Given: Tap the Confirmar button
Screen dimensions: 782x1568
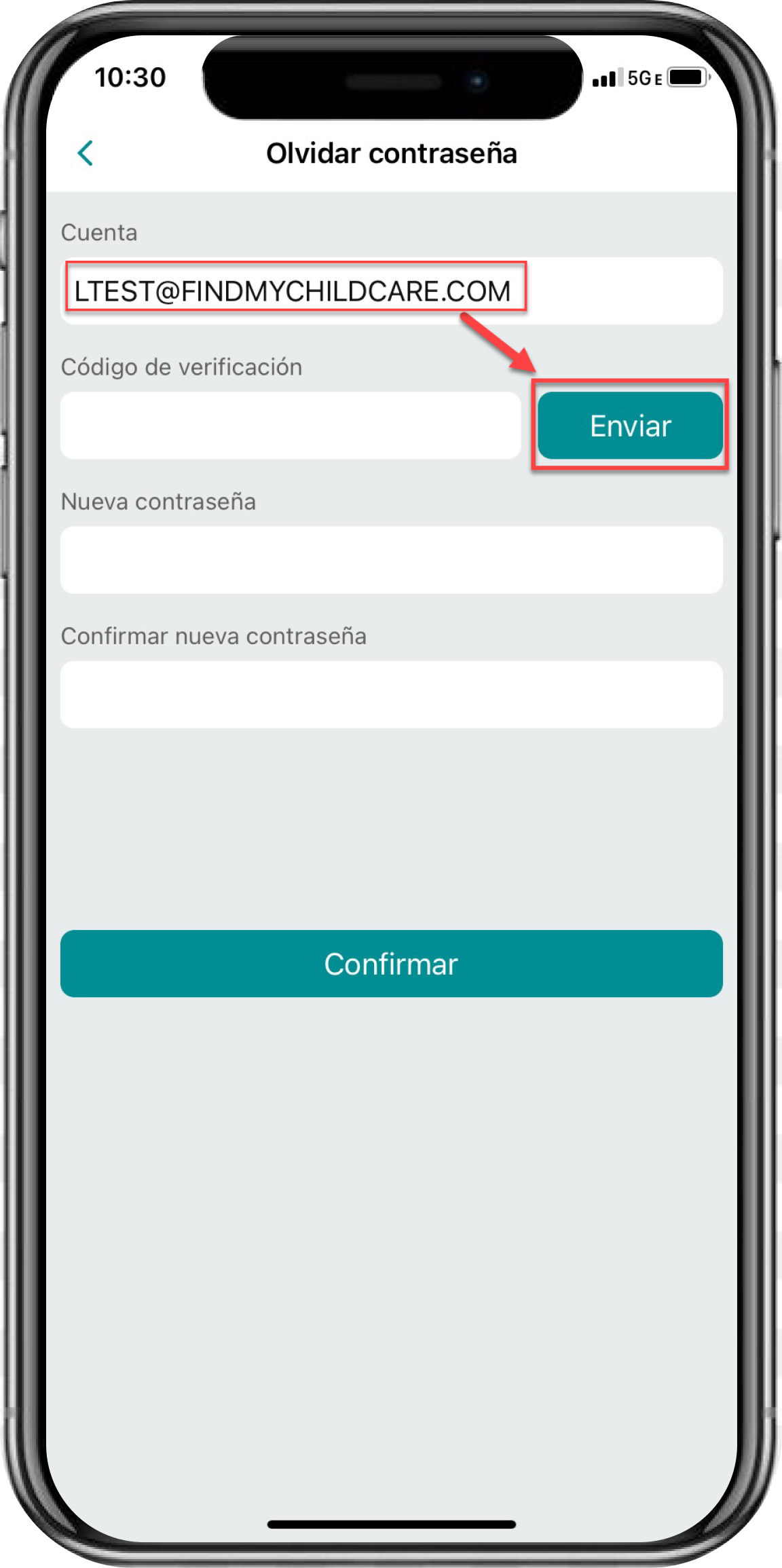Looking at the screenshot, I should pos(391,964).
